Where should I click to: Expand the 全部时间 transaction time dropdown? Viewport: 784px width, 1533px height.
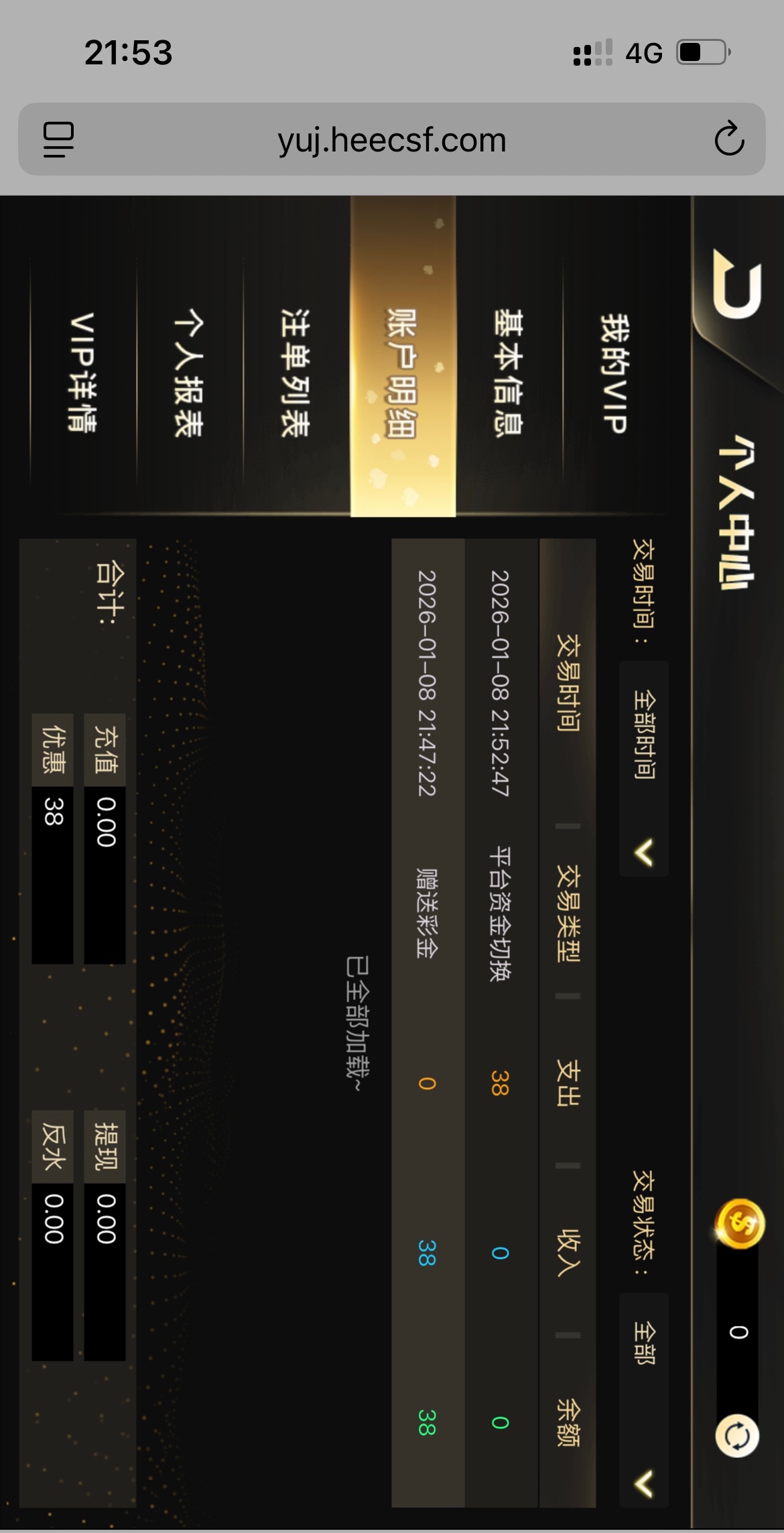pos(644,768)
